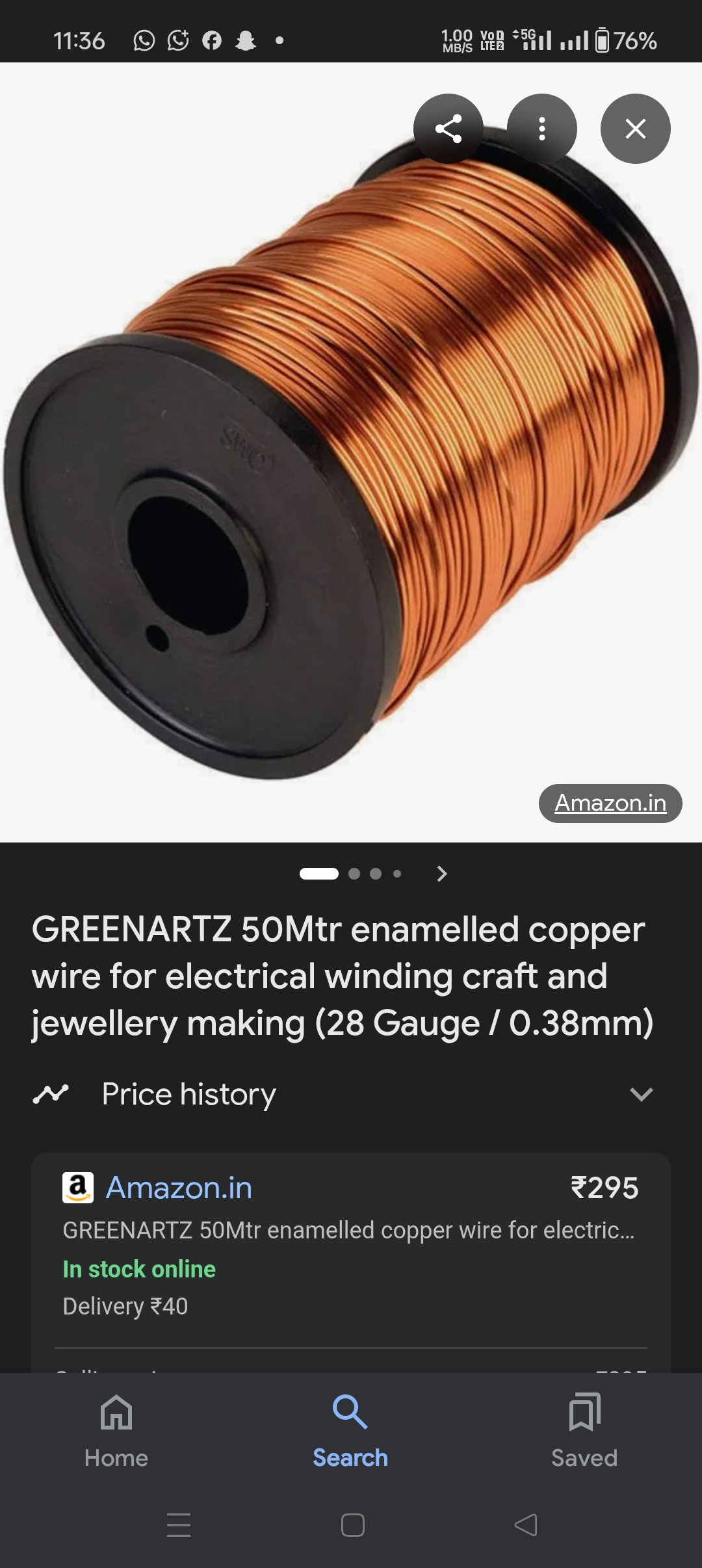Tap the WhatsApp notification icon in status bar
702x1568 pixels.
[x=144, y=40]
